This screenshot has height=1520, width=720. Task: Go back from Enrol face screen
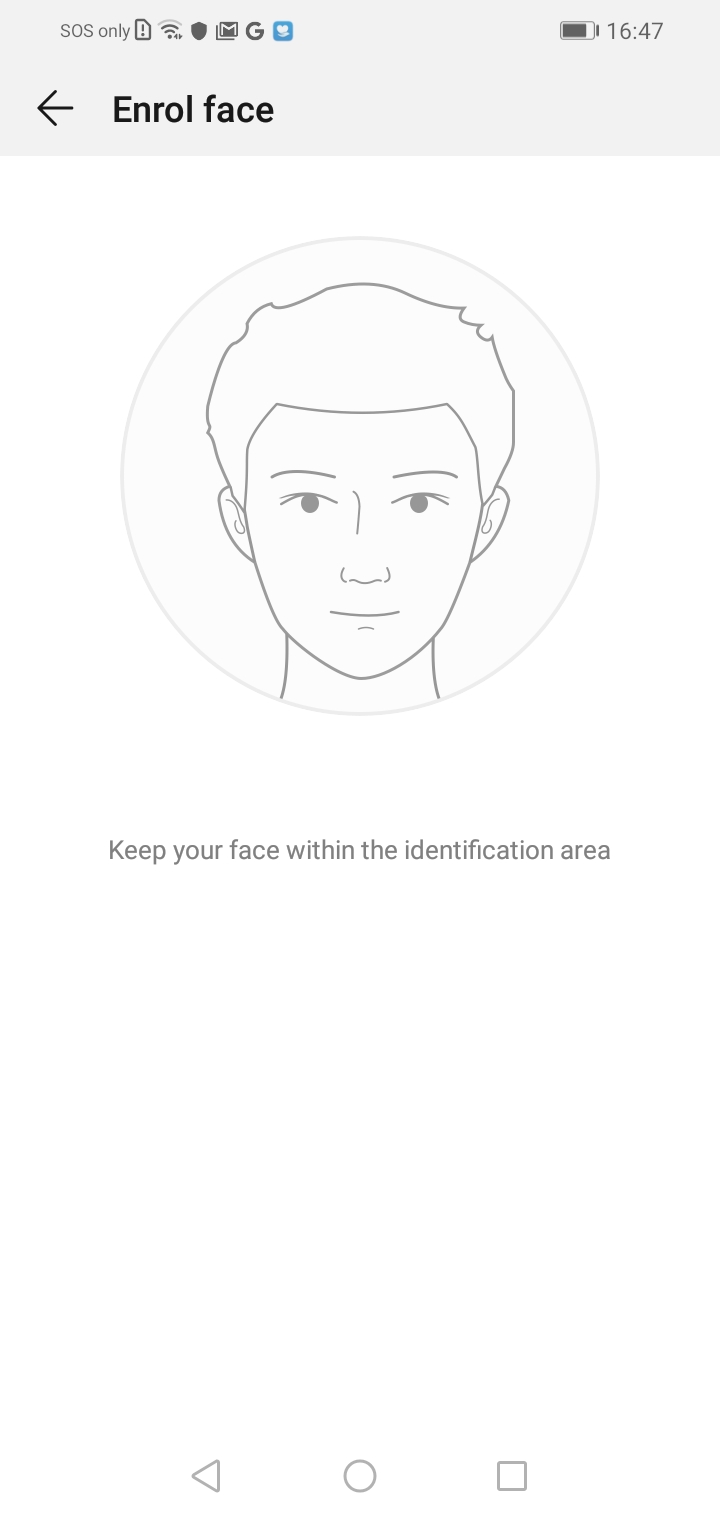pos(55,108)
